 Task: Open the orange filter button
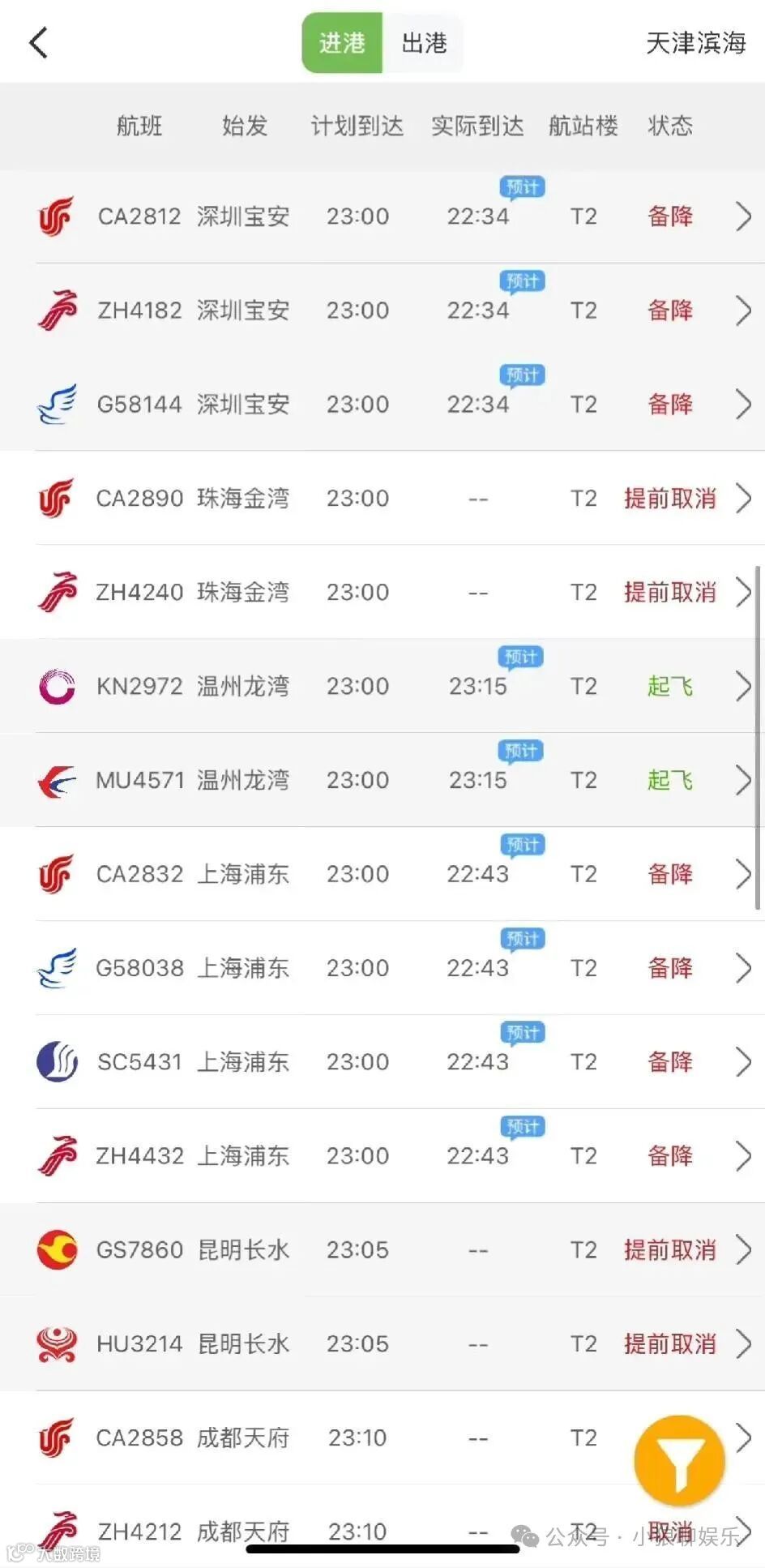point(679,1460)
